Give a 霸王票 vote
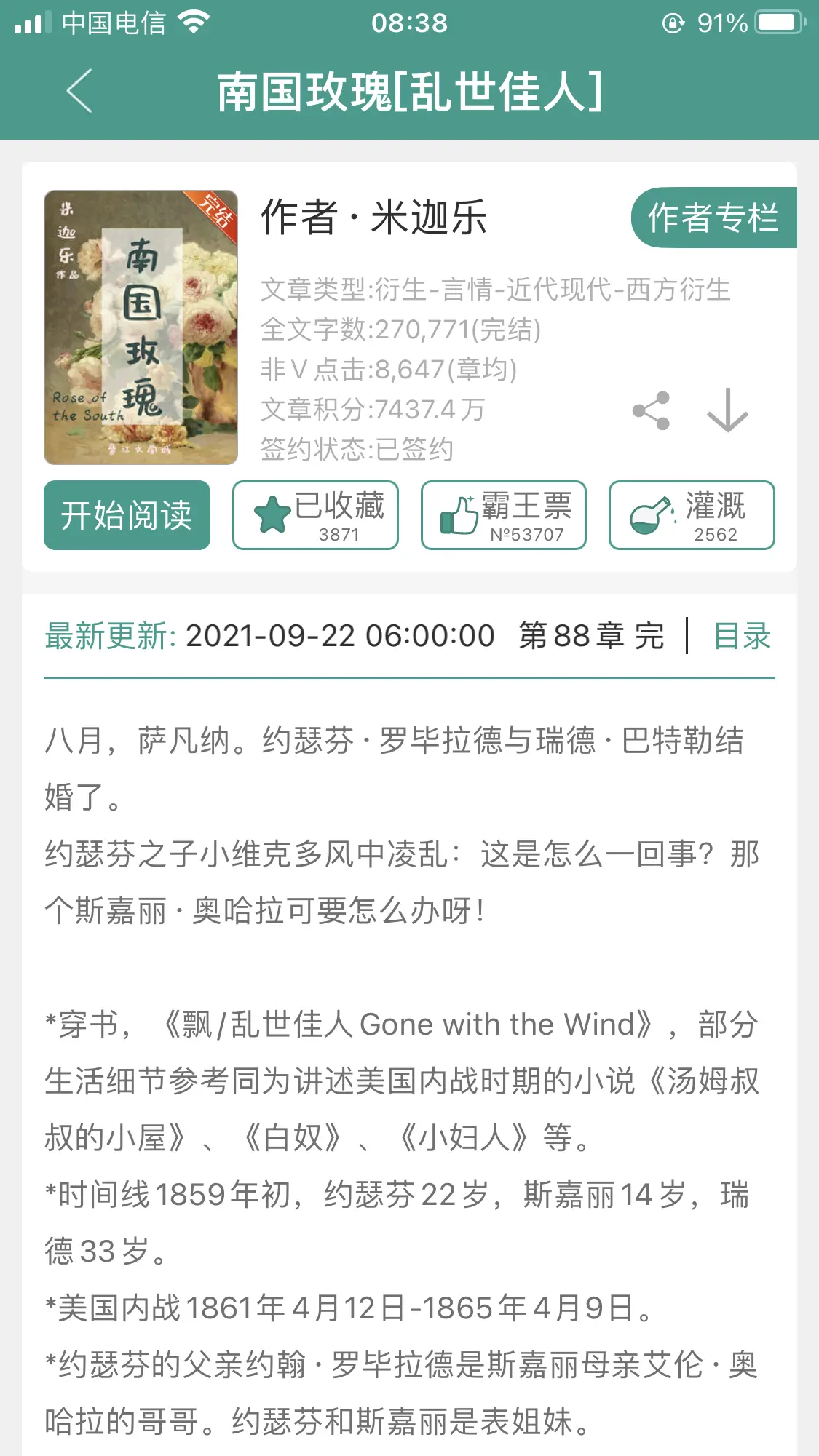The height and width of the screenshot is (1456, 819). coord(504,515)
